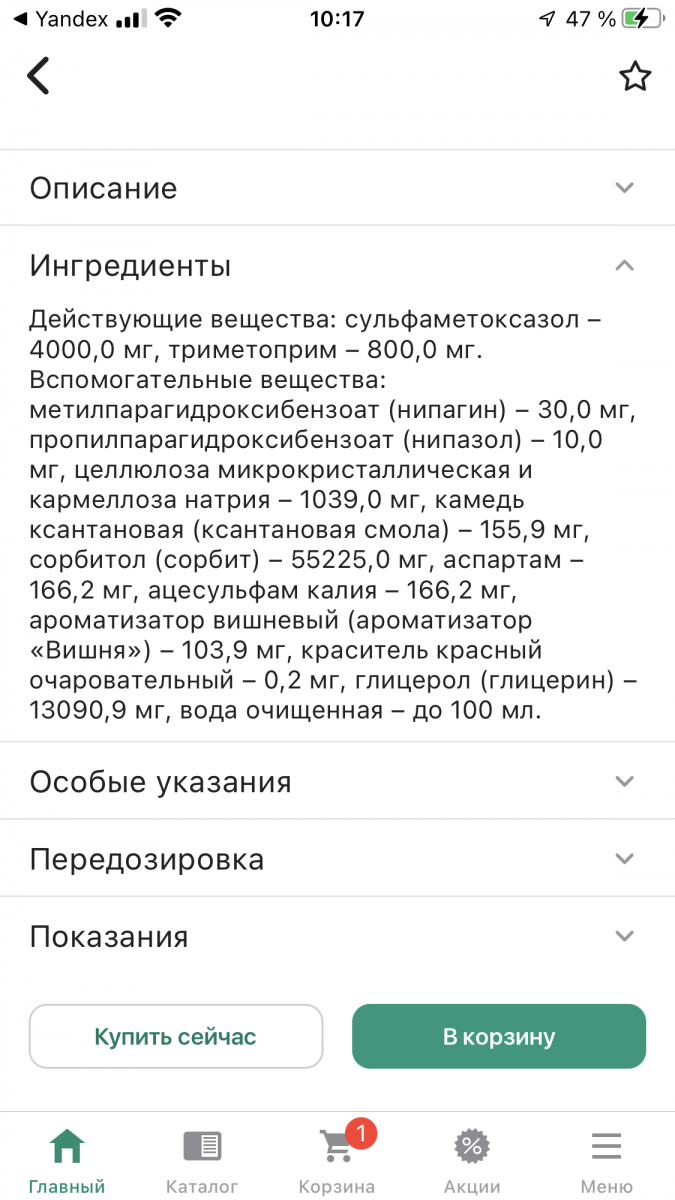Viewport: 675px width, 1200px height.
Task: Open the Передозировка section
Action: coord(337,859)
